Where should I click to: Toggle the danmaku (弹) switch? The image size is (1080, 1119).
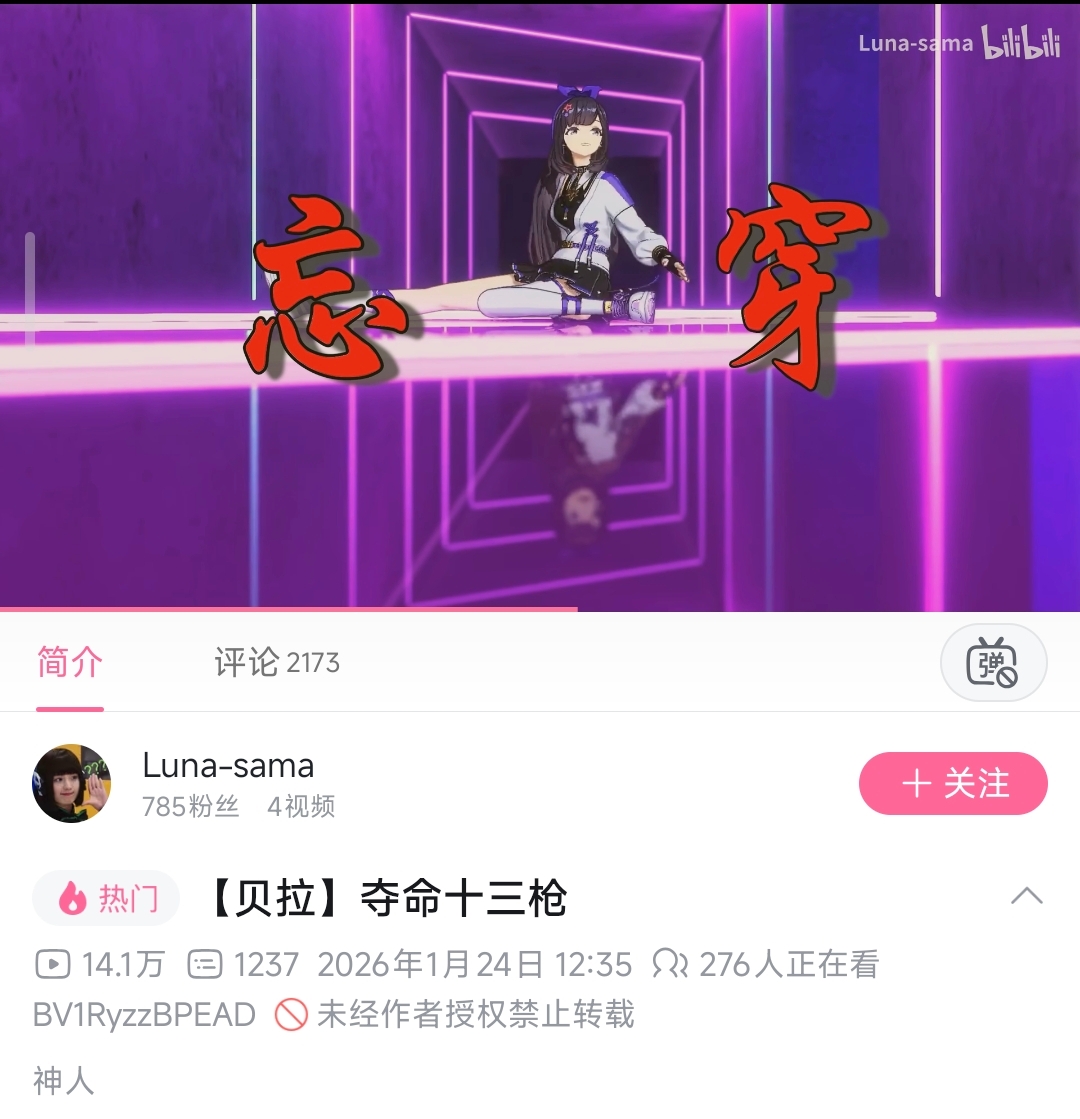click(993, 662)
